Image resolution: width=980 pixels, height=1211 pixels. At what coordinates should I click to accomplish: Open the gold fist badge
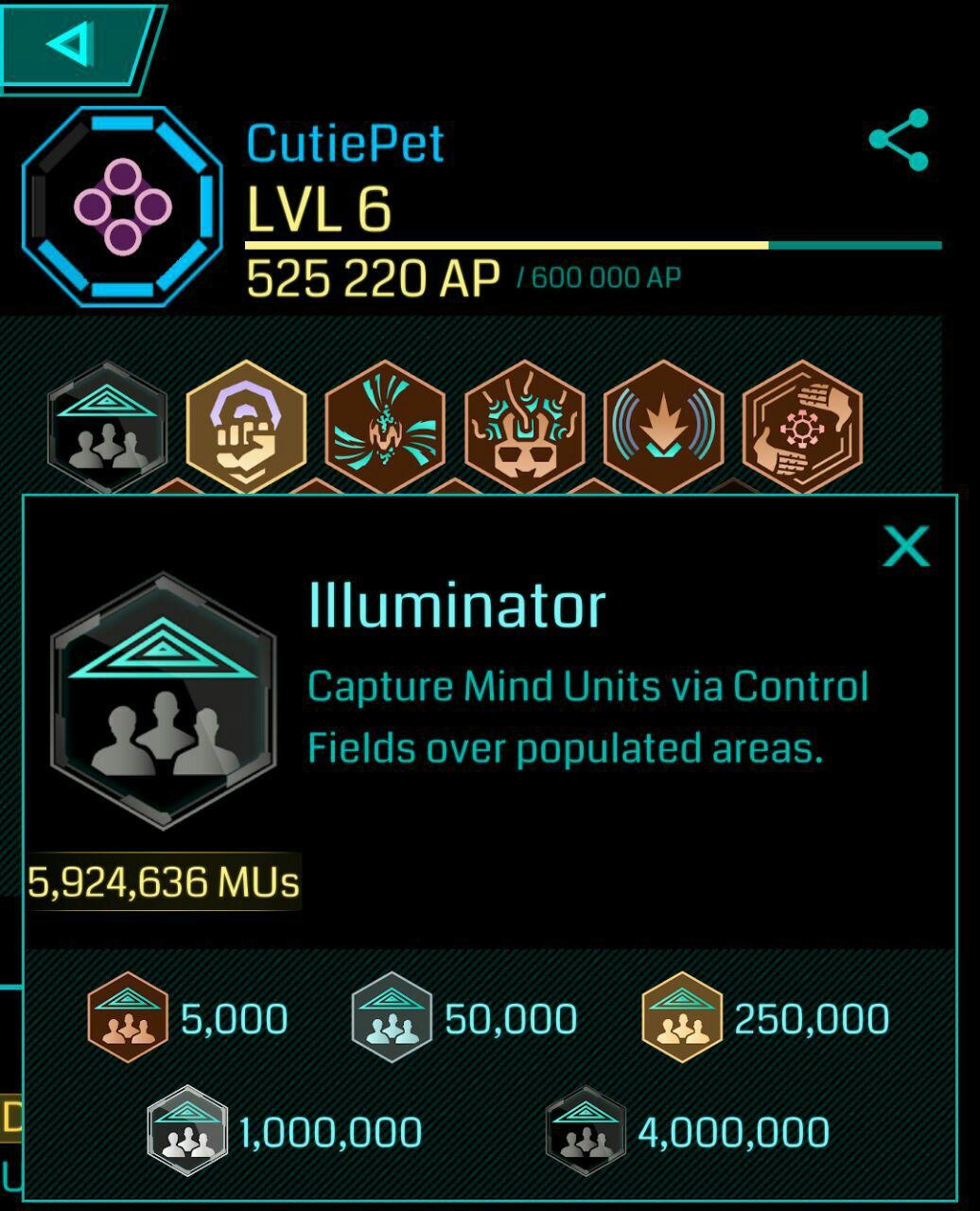click(x=246, y=427)
